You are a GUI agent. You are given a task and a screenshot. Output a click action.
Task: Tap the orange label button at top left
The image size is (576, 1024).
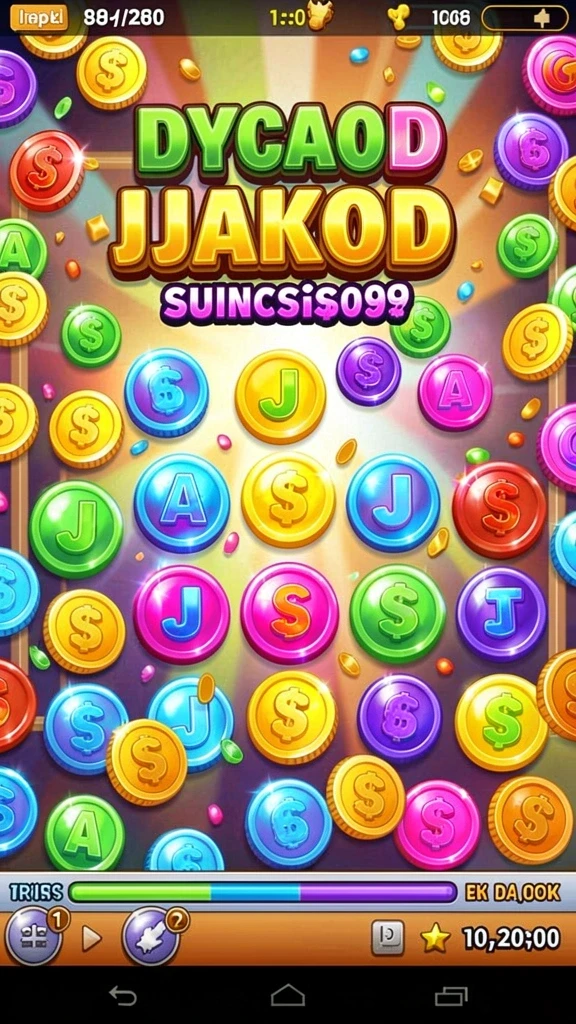39,18
